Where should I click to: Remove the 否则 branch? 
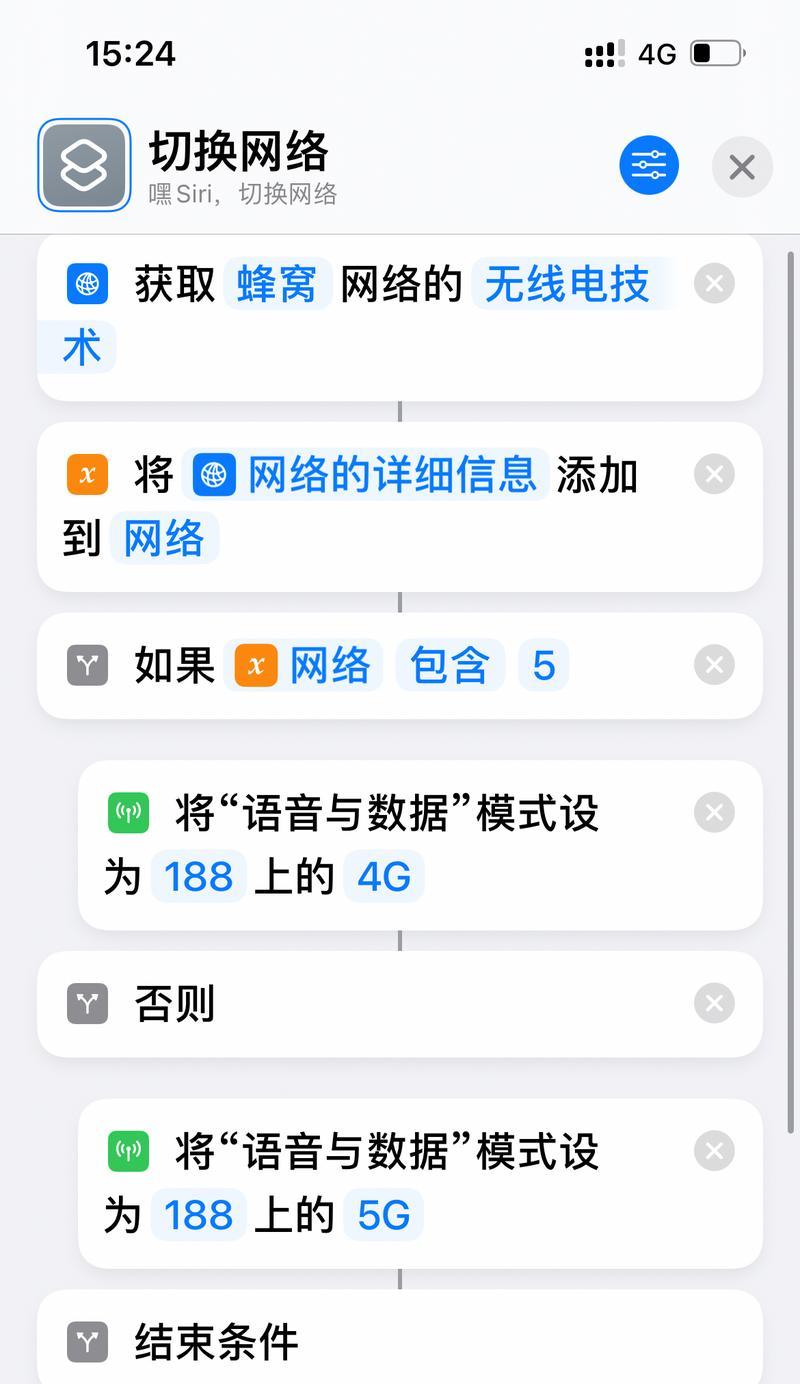pos(714,1003)
